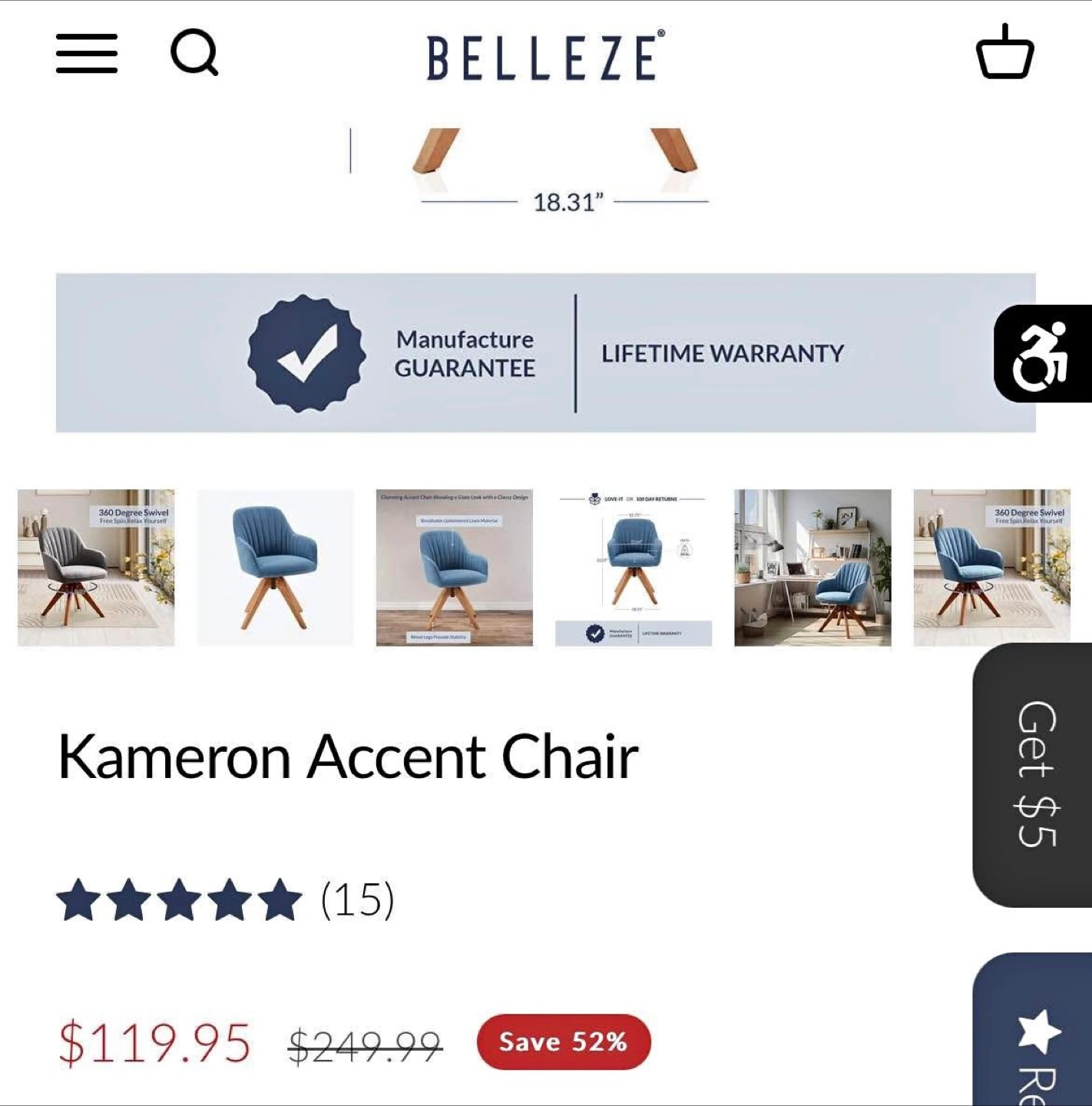Select the dimensions and warranty thumbnail
The image size is (1092, 1106).
pos(634,568)
